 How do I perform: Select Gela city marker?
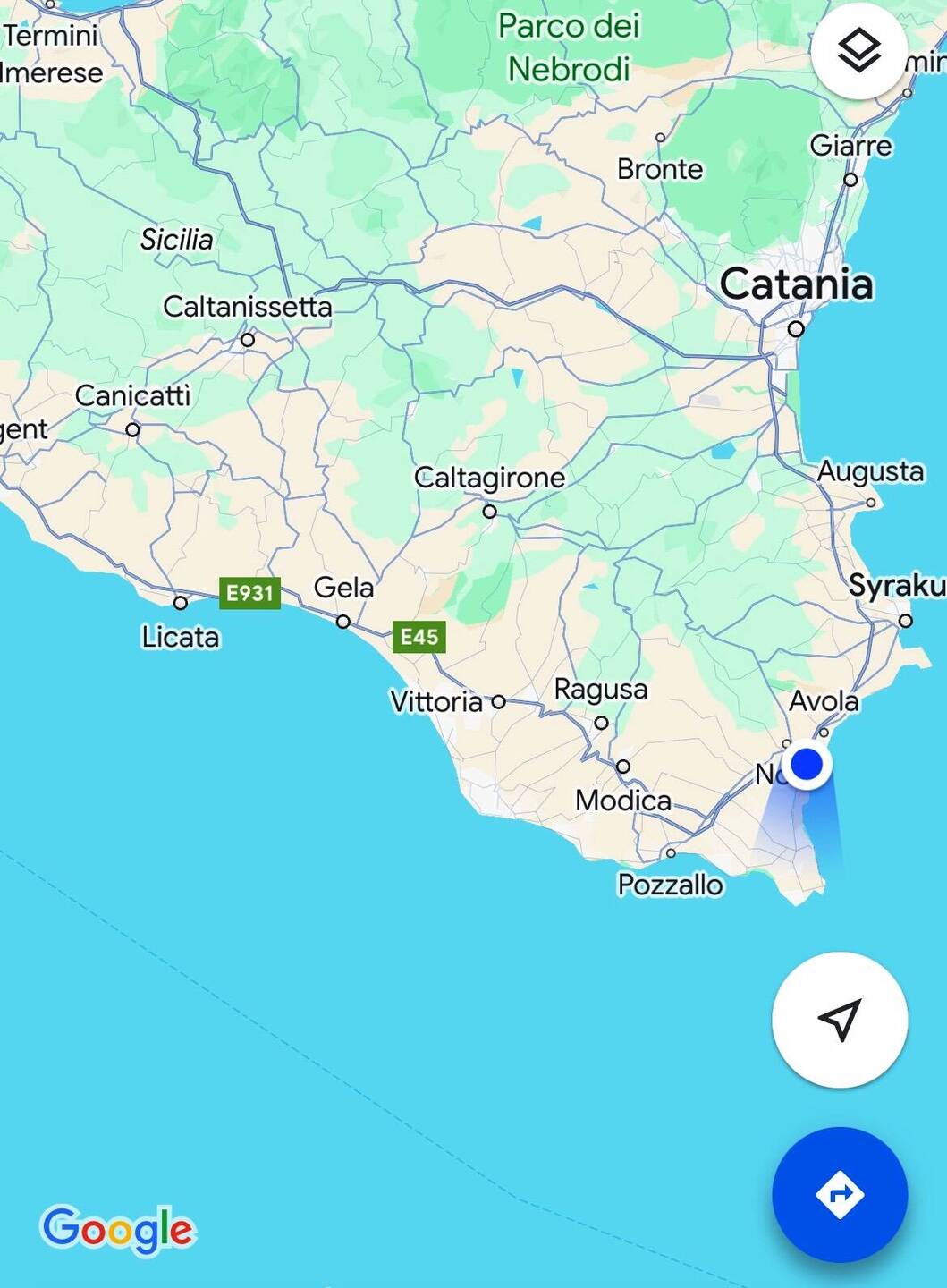pyautogui.click(x=343, y=621)
